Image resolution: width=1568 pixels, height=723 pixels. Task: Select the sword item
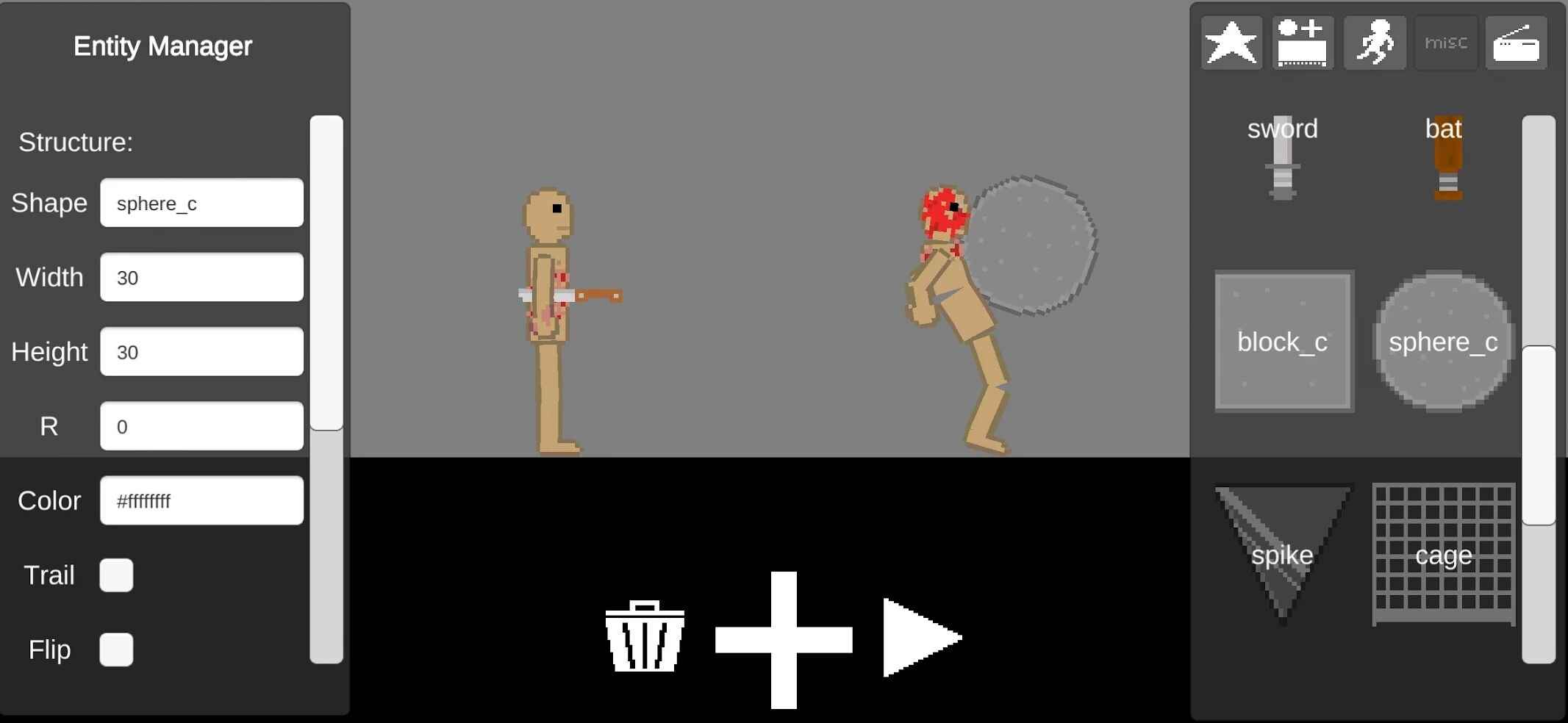(x=1283, y=158)
